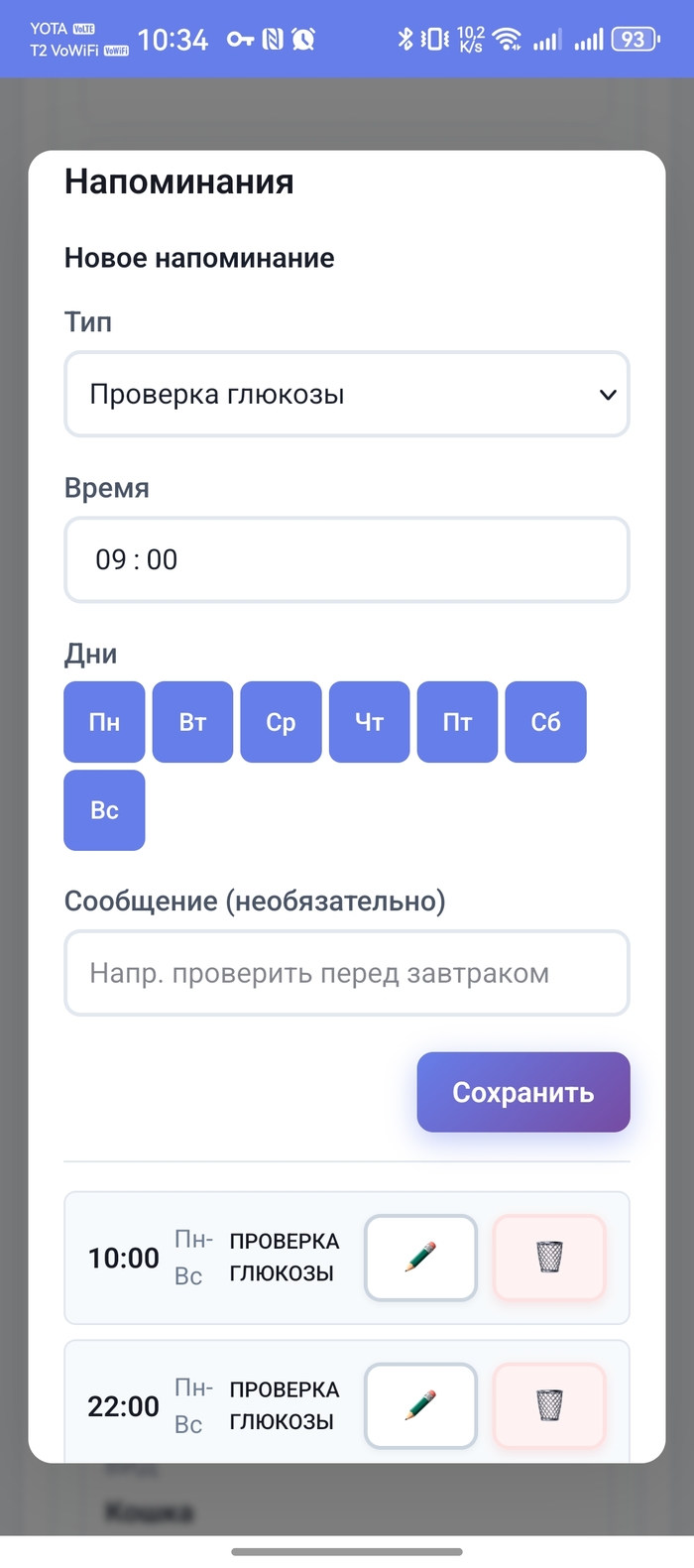Deselect the Пт day chip
694x1568 pixels.
click(457, 722)
